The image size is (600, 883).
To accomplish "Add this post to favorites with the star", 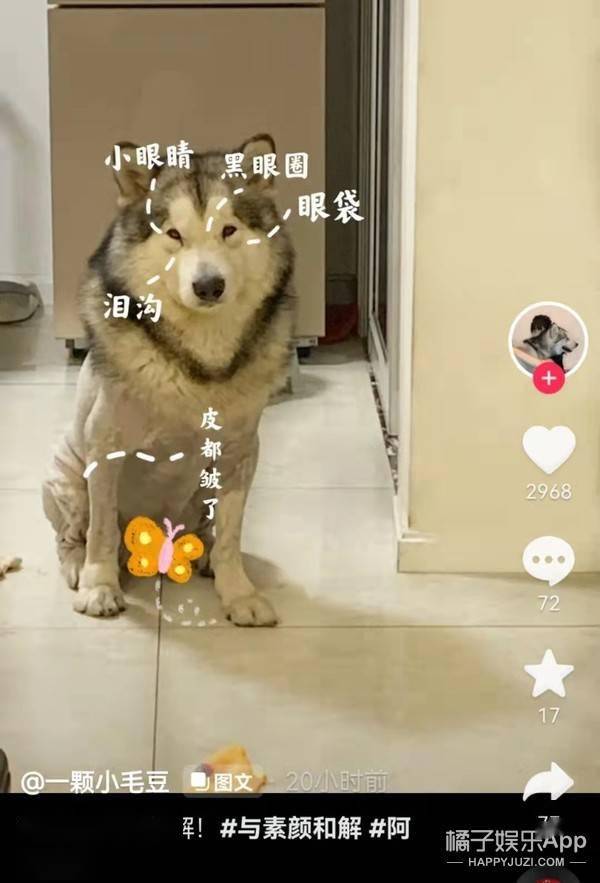I will (549, 673).
